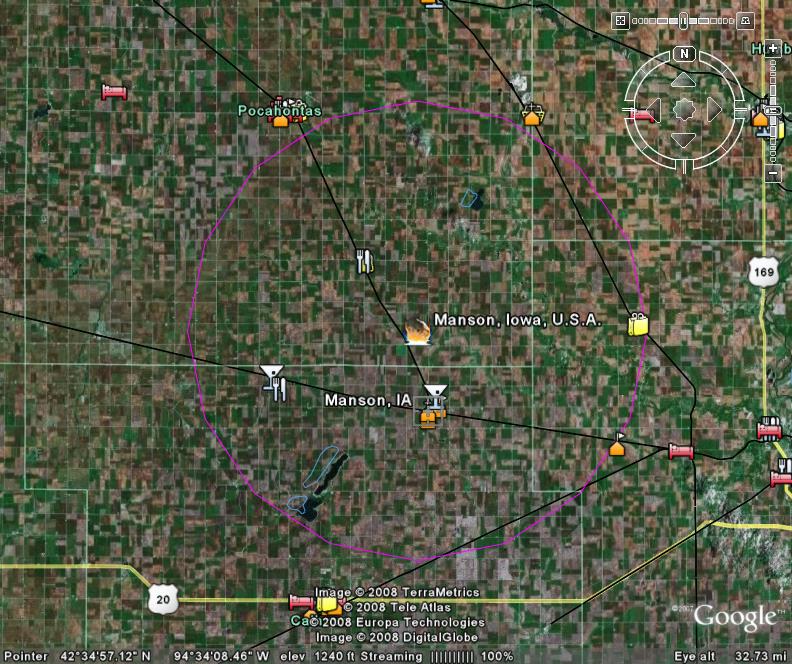Pan the map down with the down arrow

684,139
